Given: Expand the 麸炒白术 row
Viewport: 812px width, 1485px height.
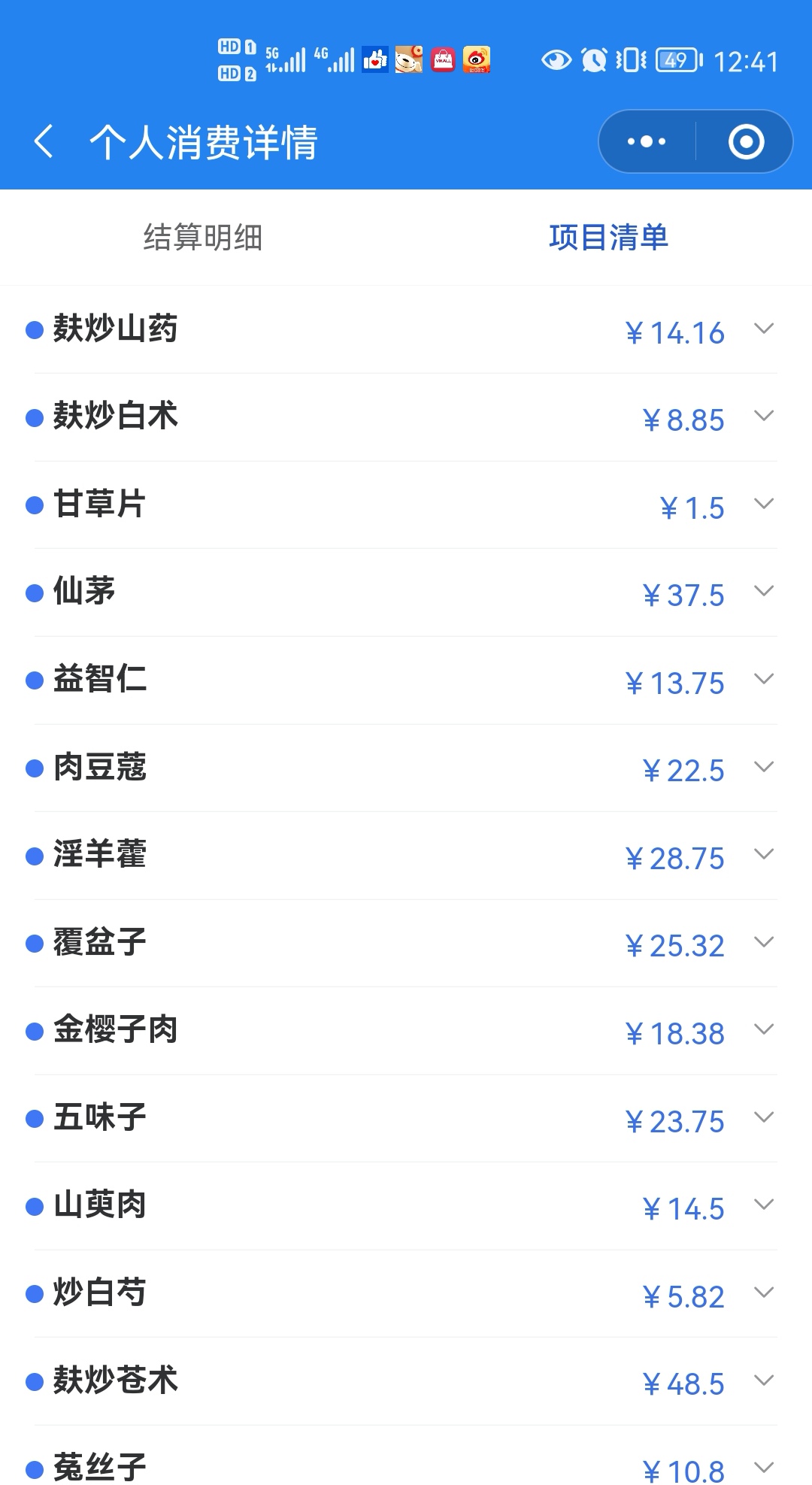Looking at the screenshot, I should click(764, 417).
